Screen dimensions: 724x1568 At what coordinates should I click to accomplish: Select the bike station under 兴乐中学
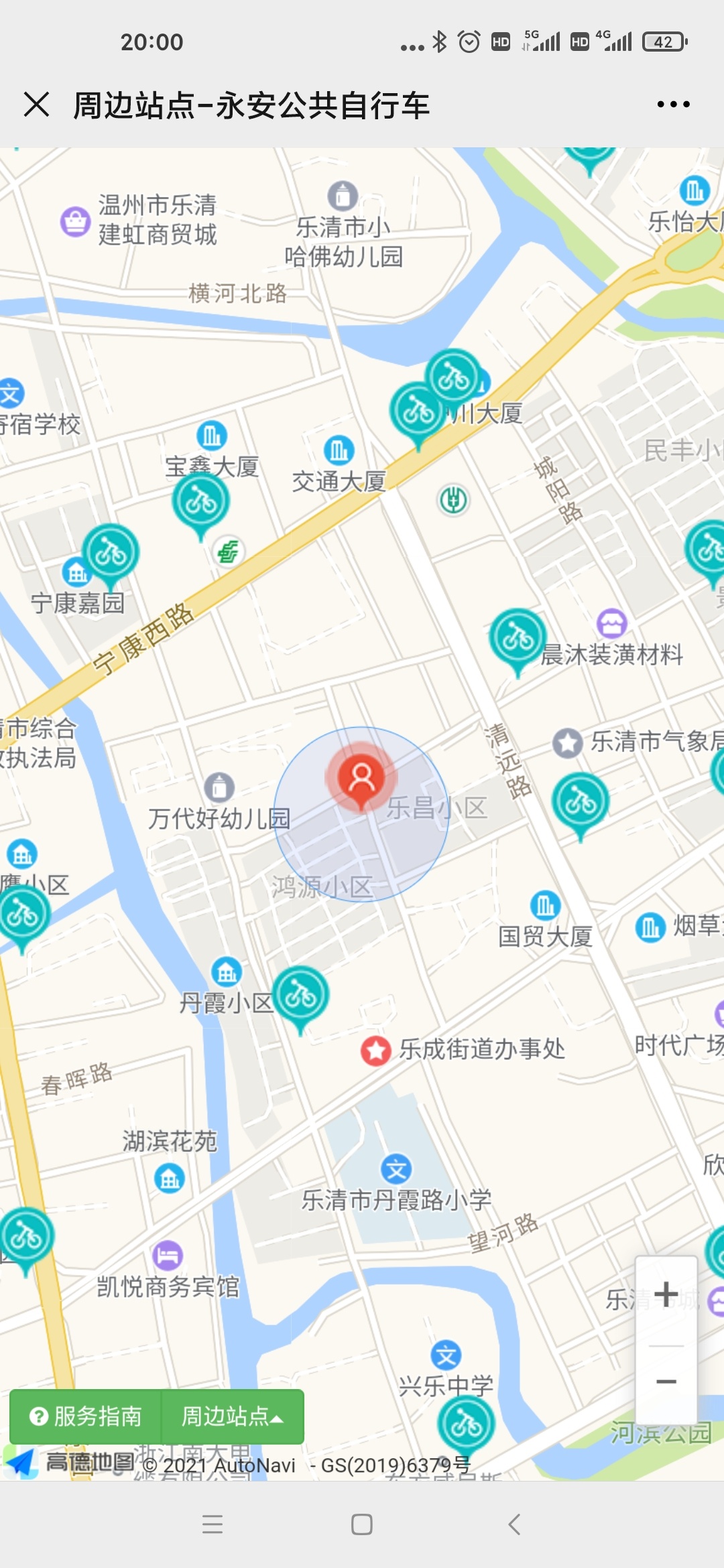coord(466,1425)
